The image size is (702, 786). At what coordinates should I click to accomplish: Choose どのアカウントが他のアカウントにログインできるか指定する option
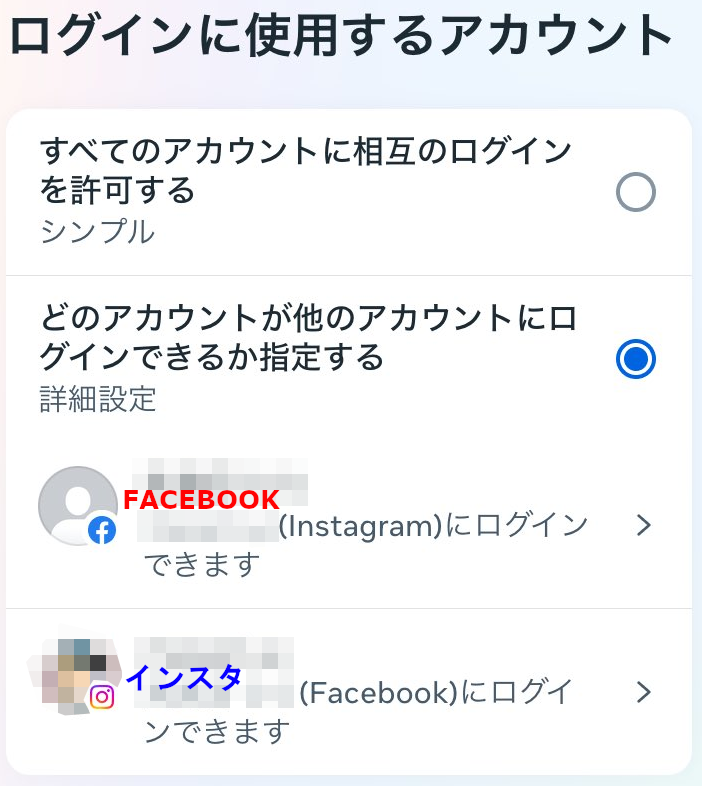(x=635, y=359)
